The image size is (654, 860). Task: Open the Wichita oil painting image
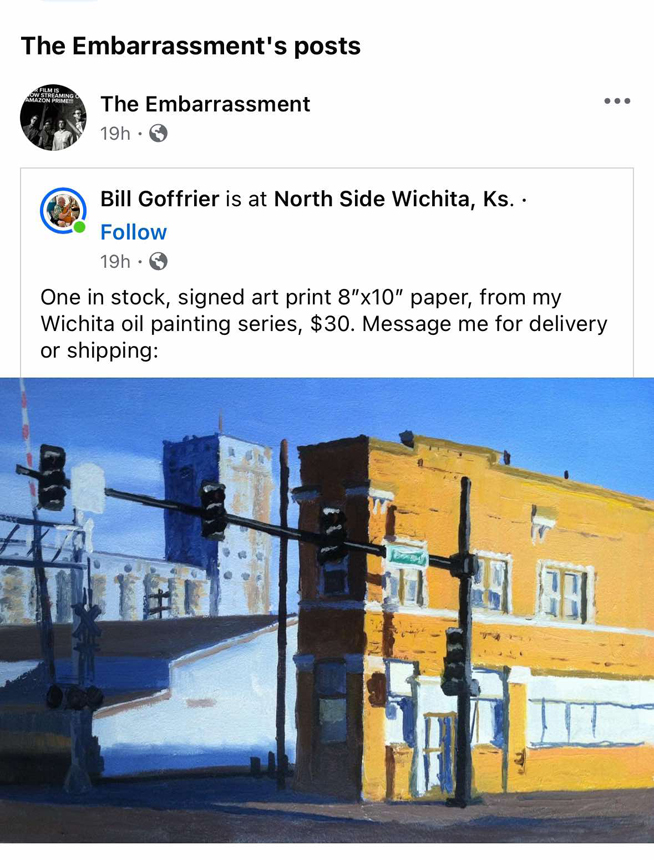coord(327,610)
